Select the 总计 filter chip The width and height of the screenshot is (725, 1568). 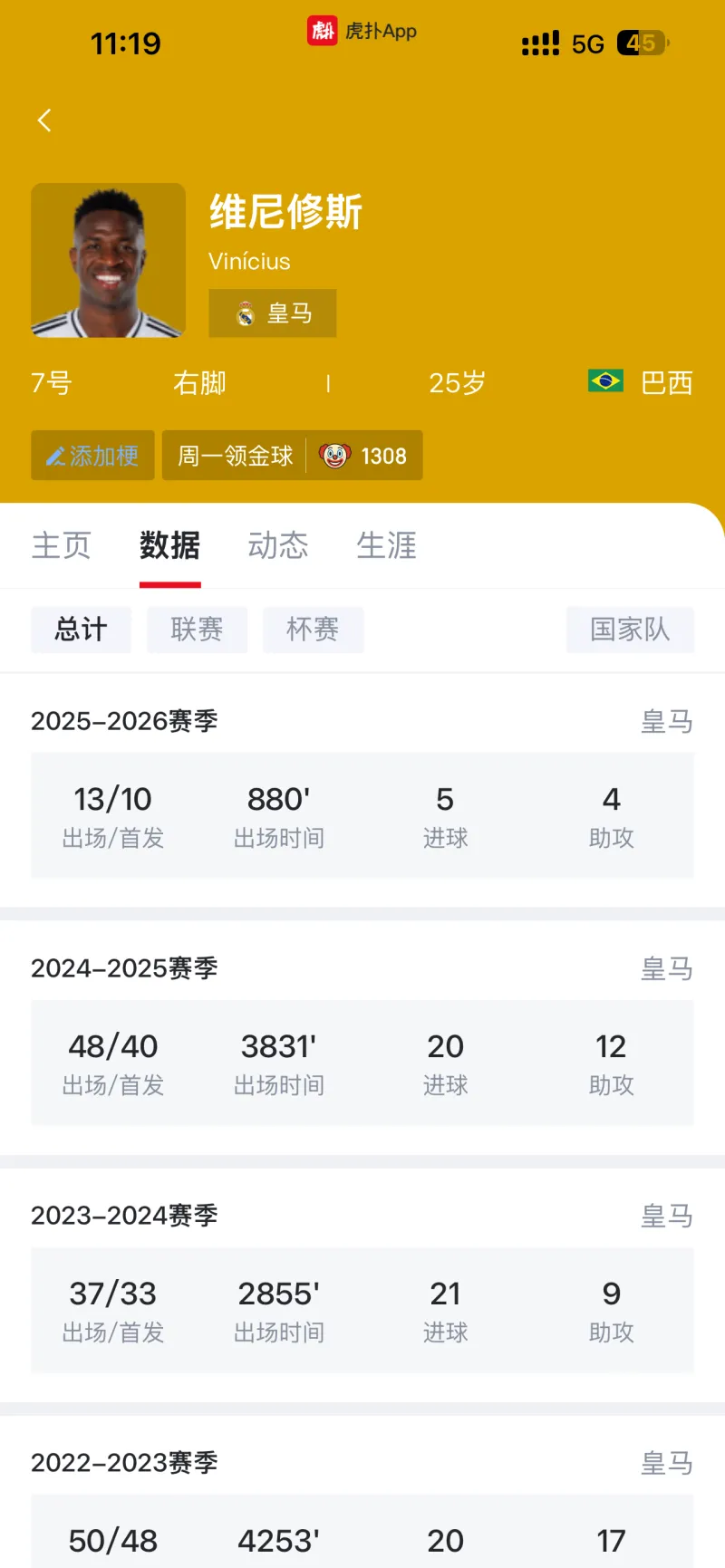click(81, 630)
